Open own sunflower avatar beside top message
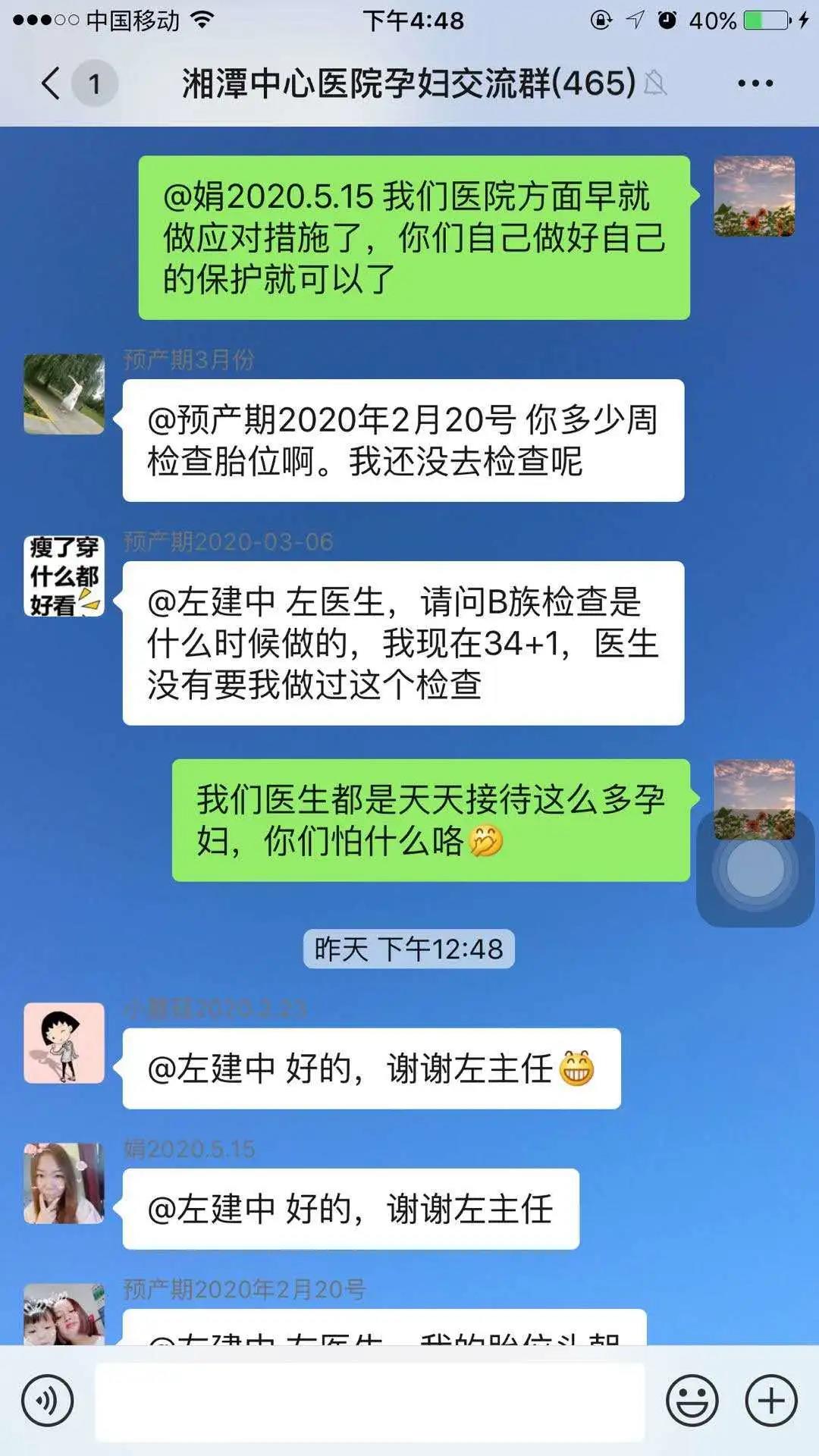This screenshot has width=819, height=1456. tap(755, 196)
